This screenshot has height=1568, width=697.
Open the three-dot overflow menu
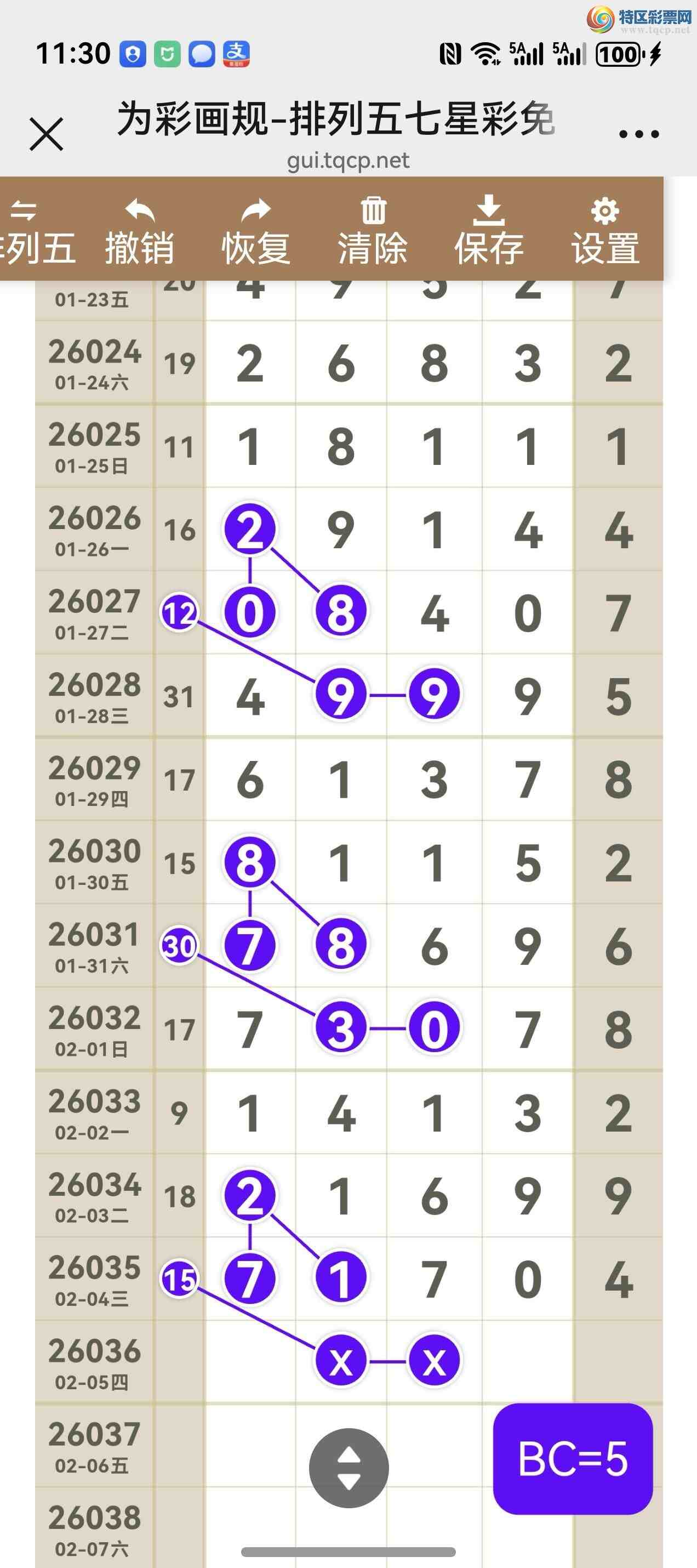point(638,134)
